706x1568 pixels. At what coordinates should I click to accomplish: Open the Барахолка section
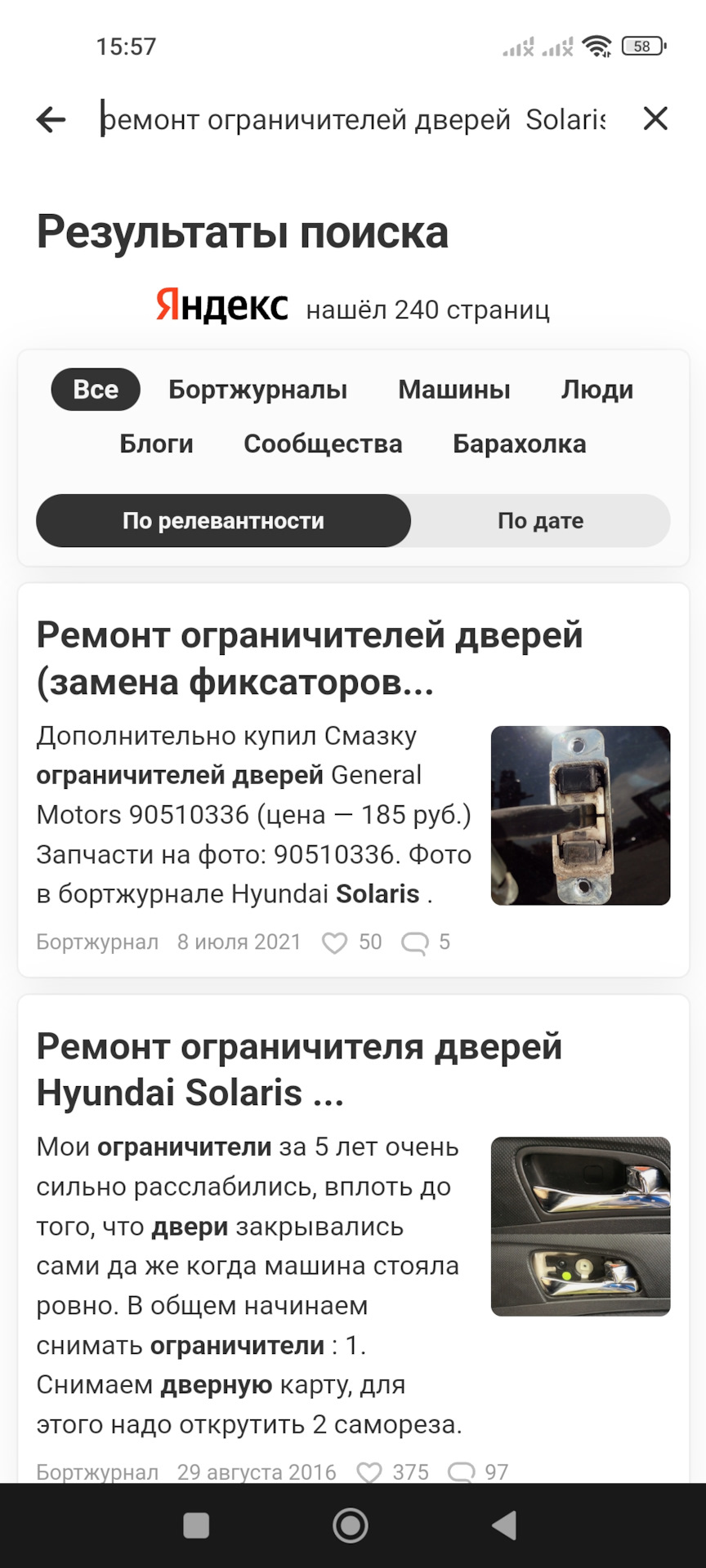pos(520,443)
